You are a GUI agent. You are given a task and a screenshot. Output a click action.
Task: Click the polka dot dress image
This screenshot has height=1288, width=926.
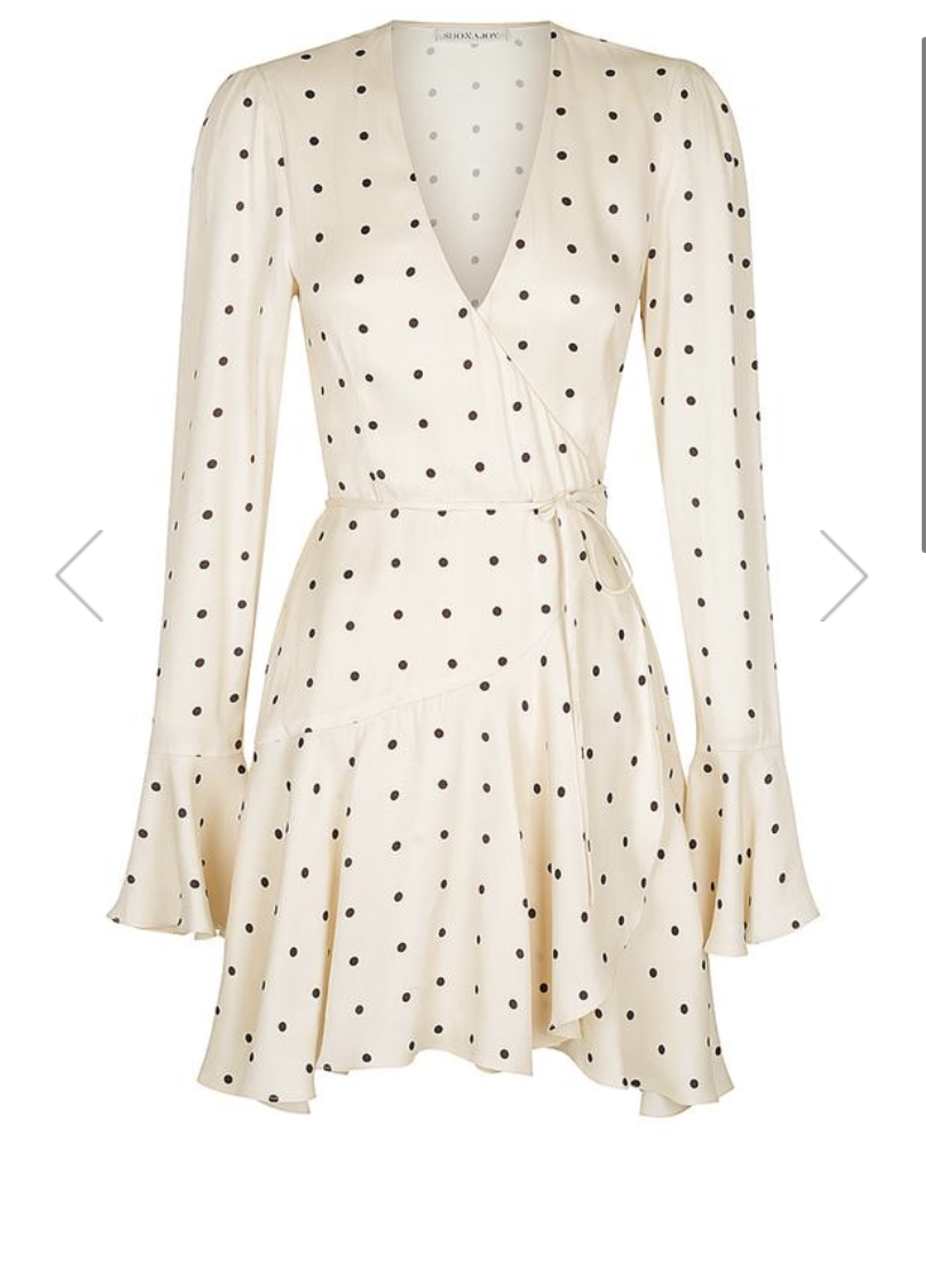[463, 578]
